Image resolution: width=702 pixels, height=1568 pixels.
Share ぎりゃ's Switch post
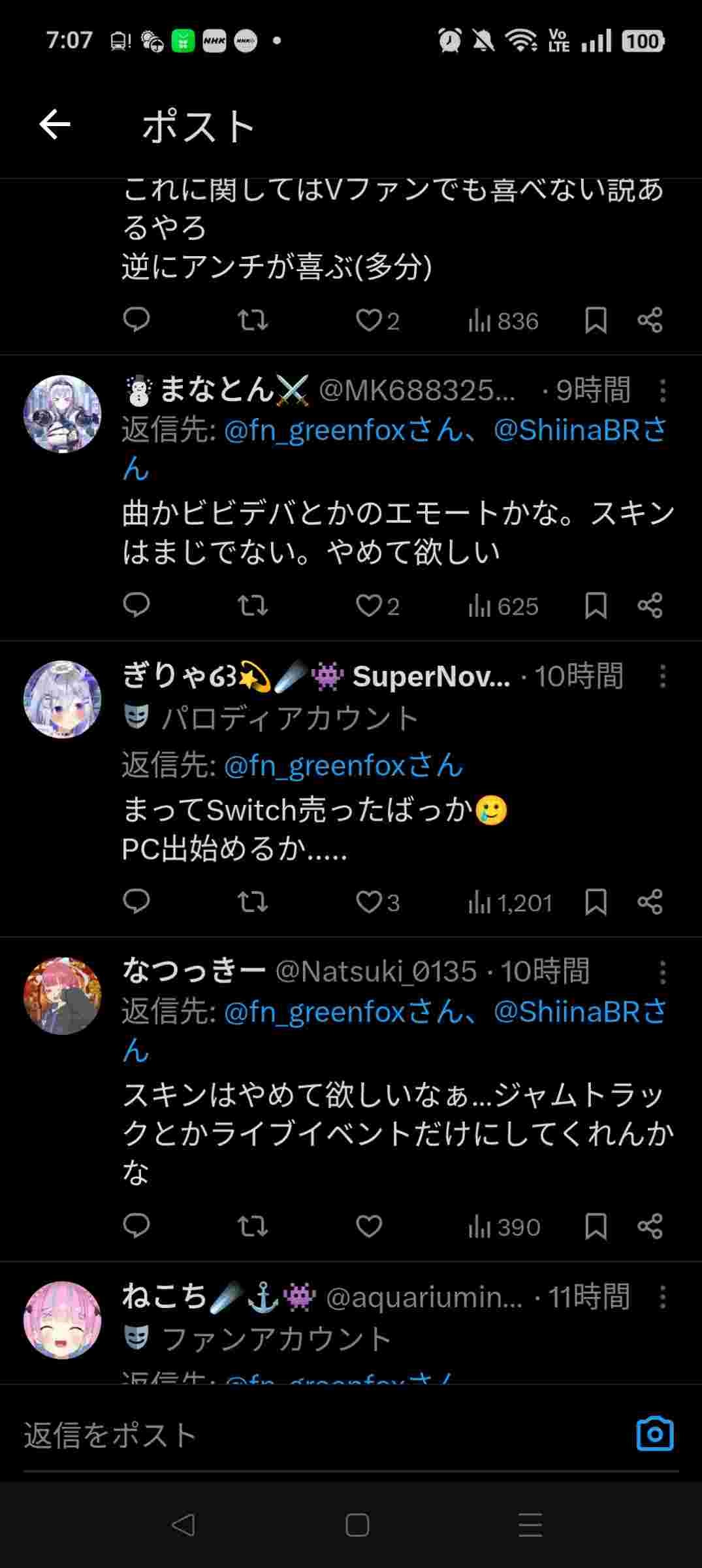(x=650, y=902)
